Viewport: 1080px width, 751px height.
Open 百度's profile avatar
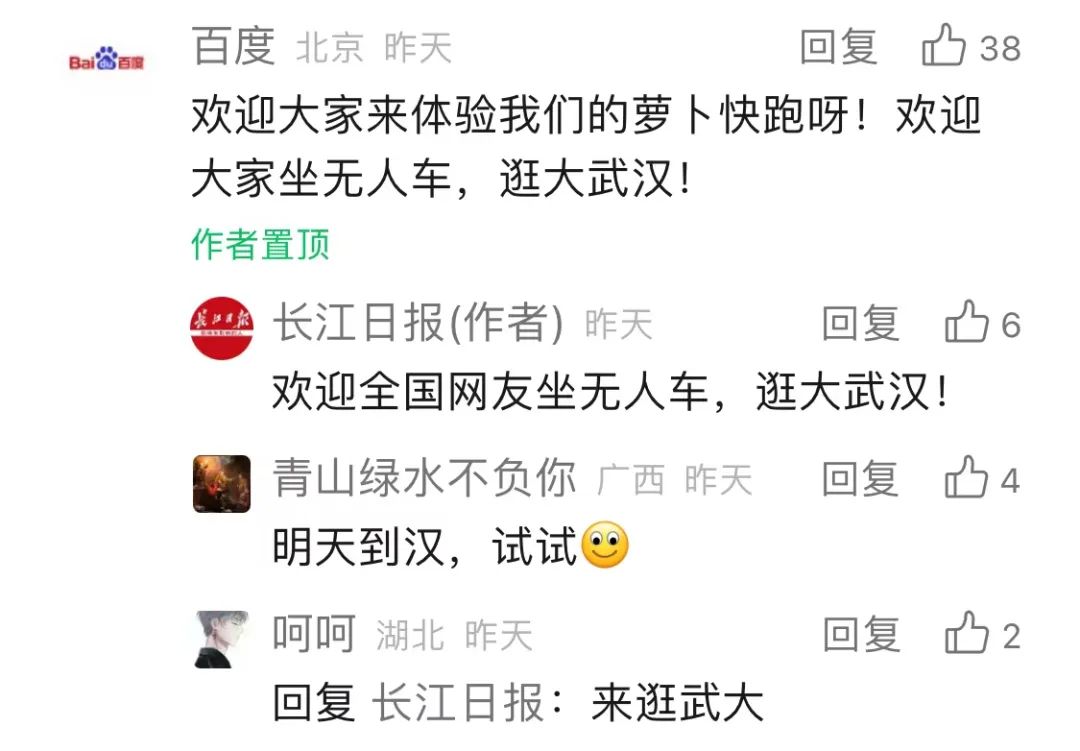pyautogui.click(x=106, y=61)
